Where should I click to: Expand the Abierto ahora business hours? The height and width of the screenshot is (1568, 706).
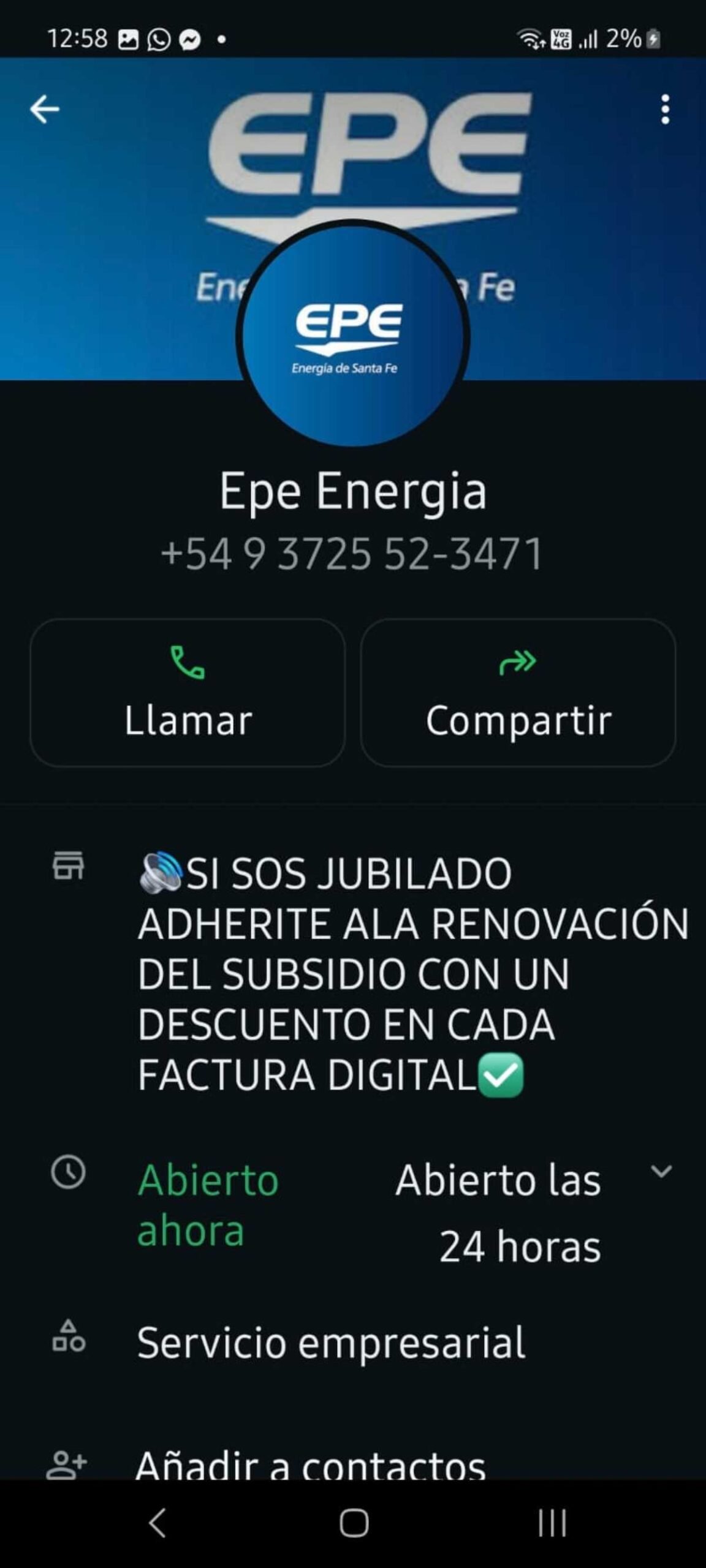click(661, 1171)
